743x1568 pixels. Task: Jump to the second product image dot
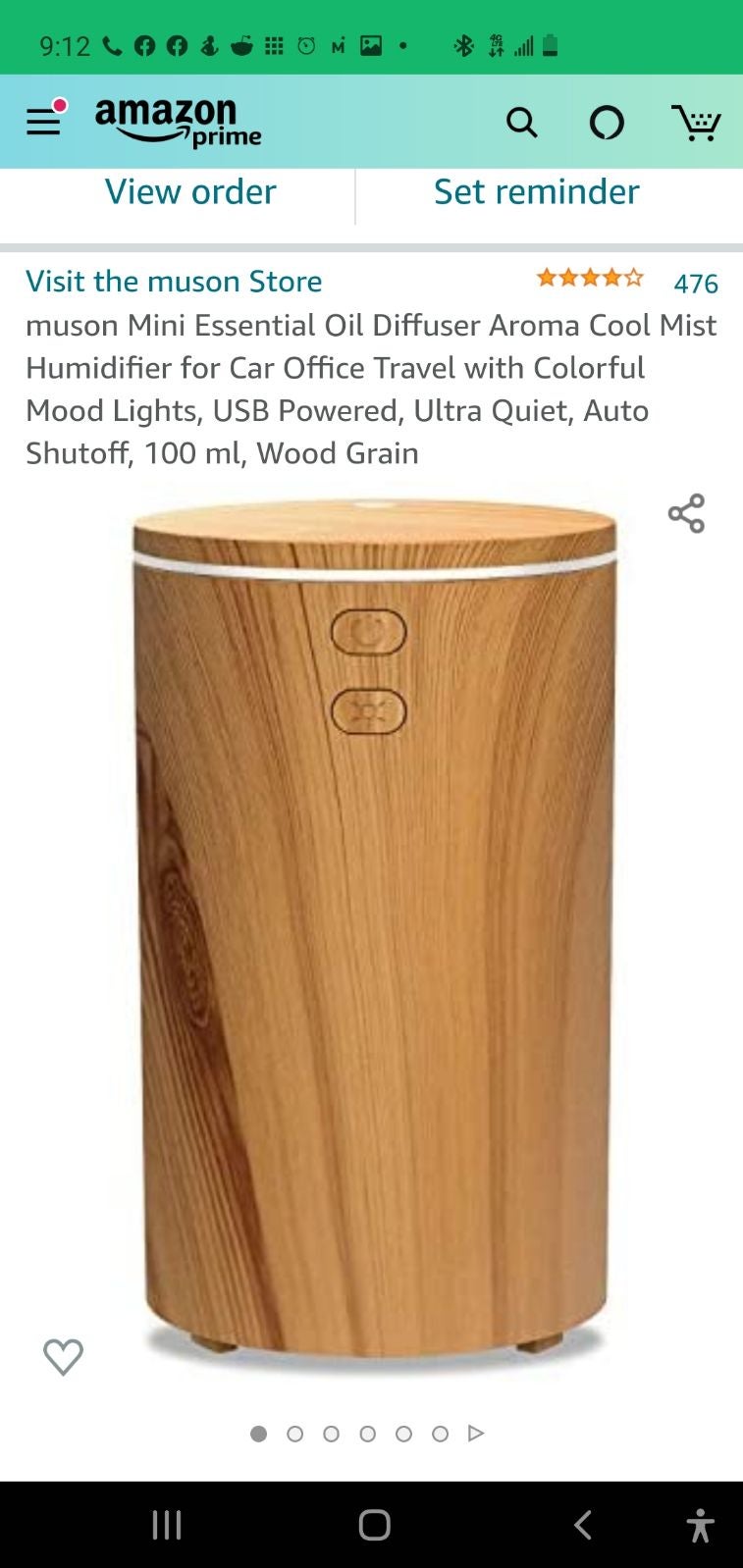pyautogui.click(x=294, y=1434)
